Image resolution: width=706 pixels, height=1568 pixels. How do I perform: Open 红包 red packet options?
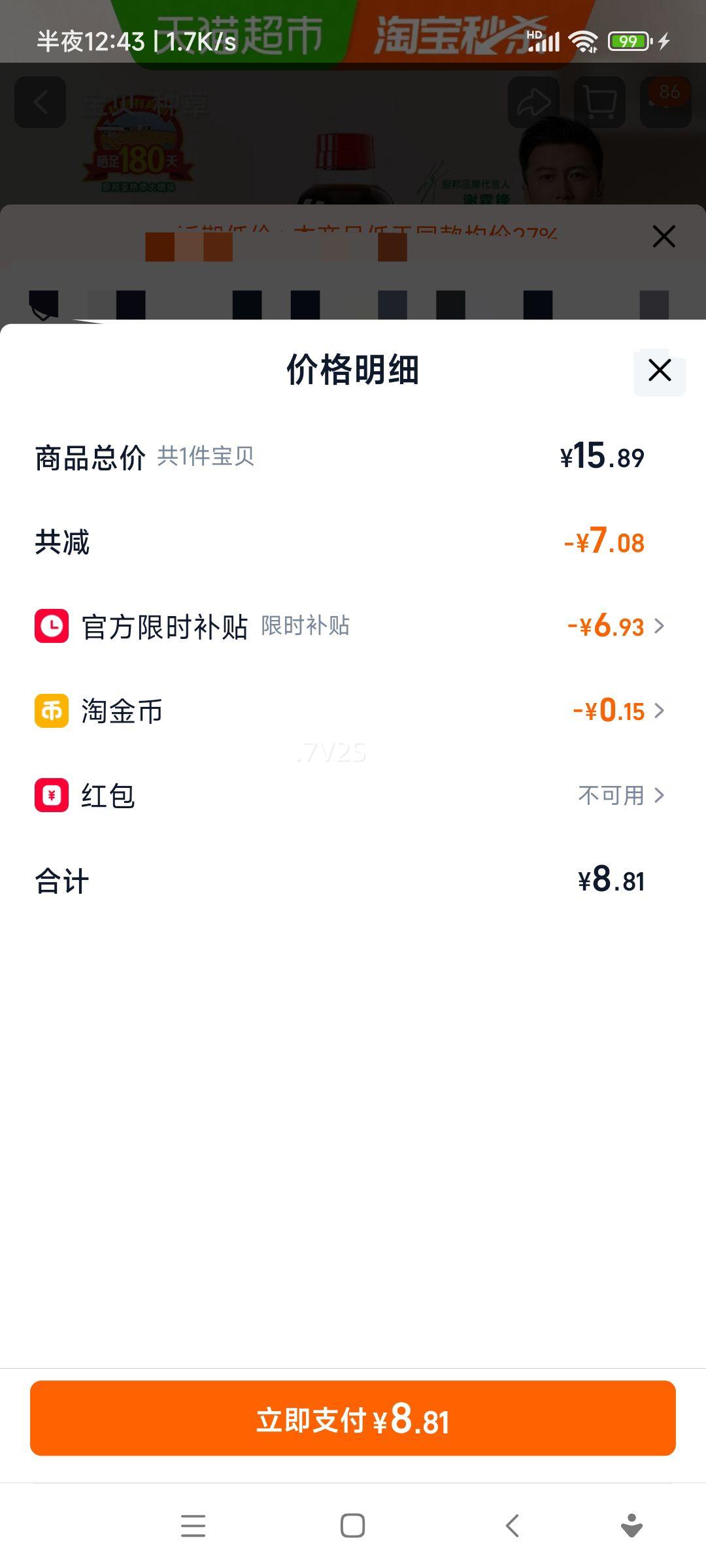point(621,795)
